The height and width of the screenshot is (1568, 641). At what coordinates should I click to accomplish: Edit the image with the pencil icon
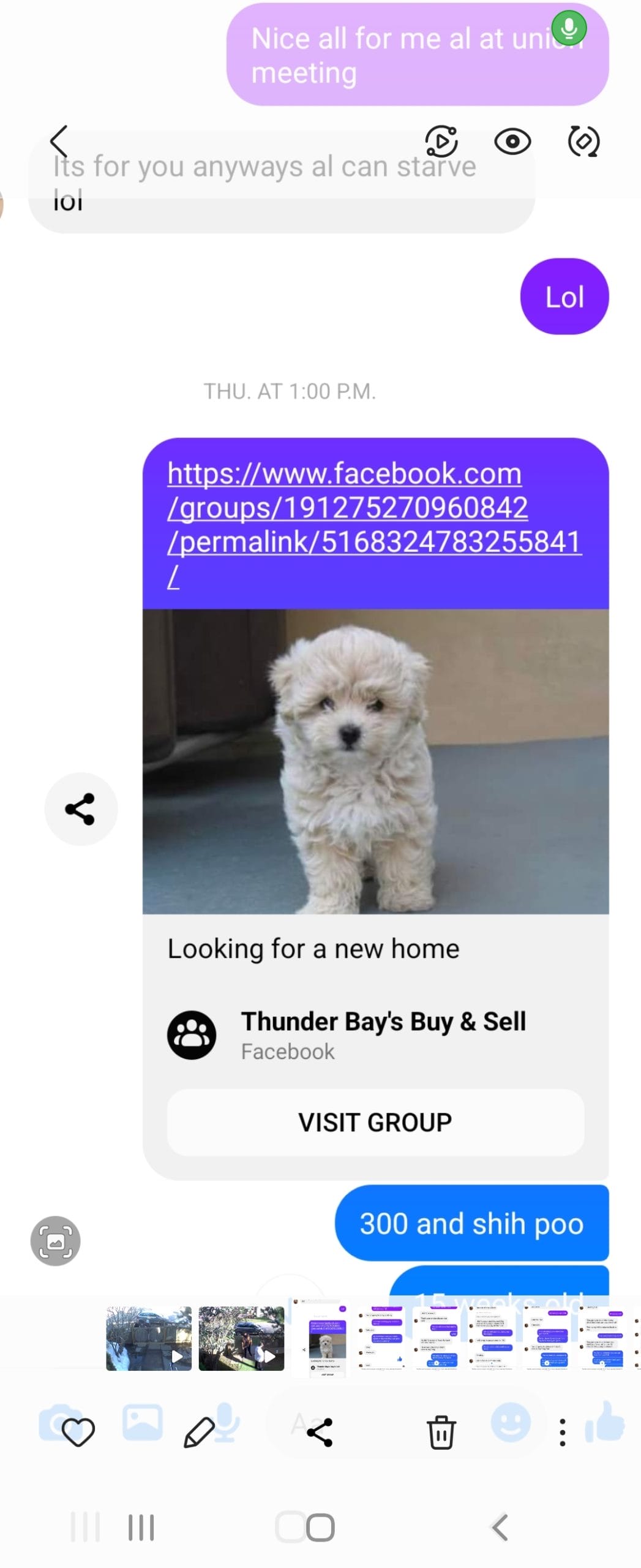coord(199,1432)
